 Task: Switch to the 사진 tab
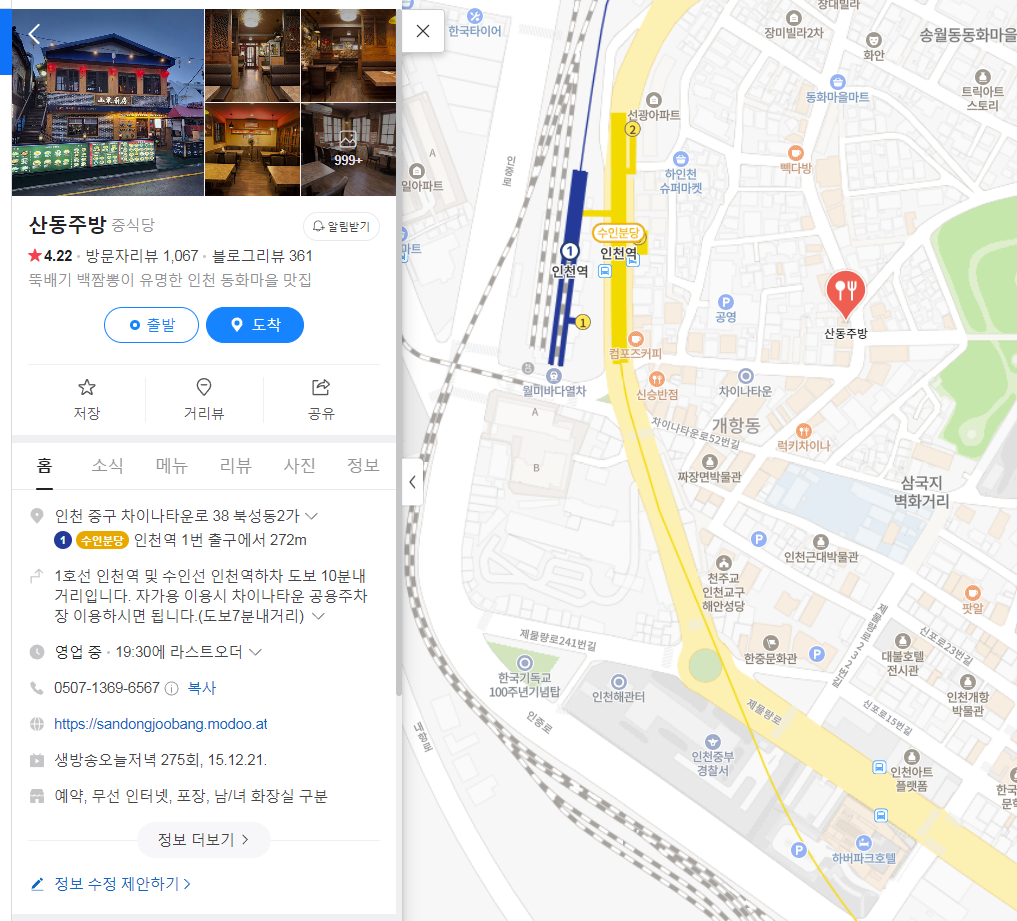(x=299, y=466)
